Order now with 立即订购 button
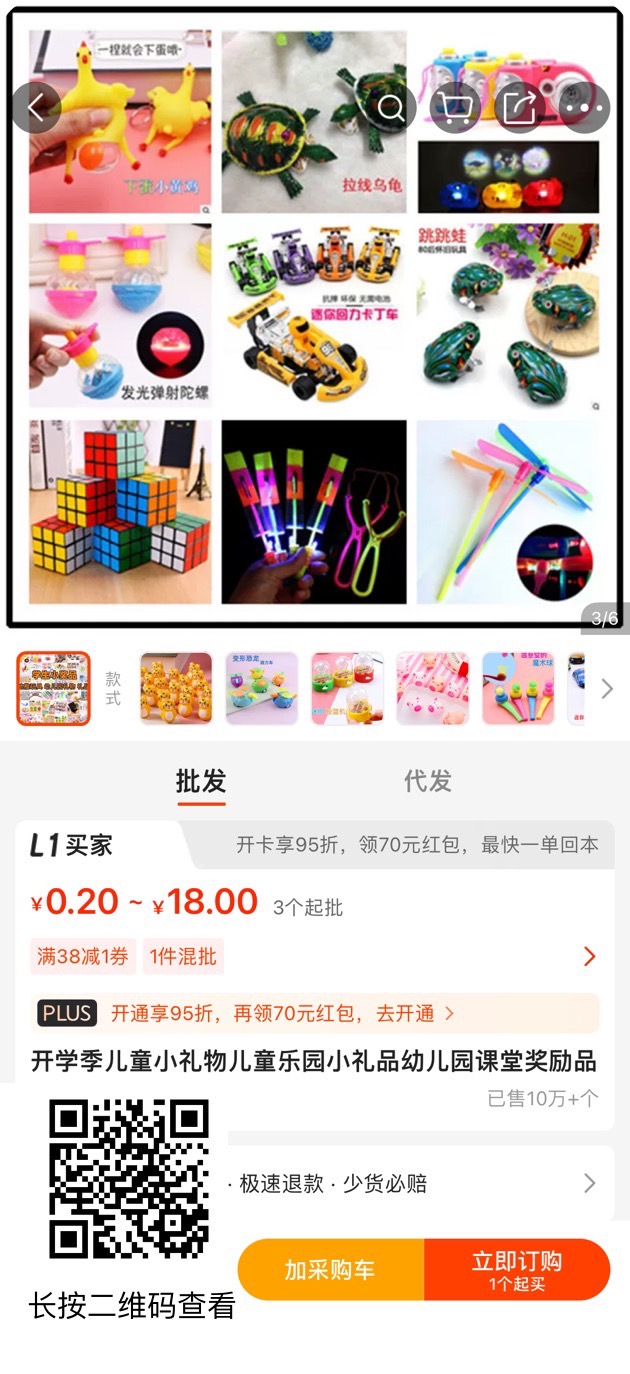This screenshot has height=1374, width=630. coord(517,1270)
